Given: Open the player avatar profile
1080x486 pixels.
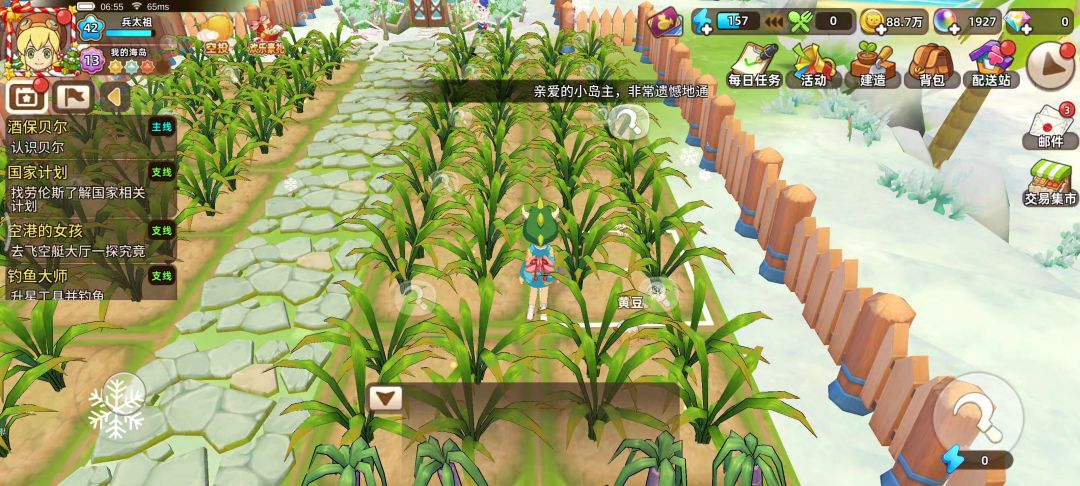Looking at the screenshot, I should coord(38,39).
